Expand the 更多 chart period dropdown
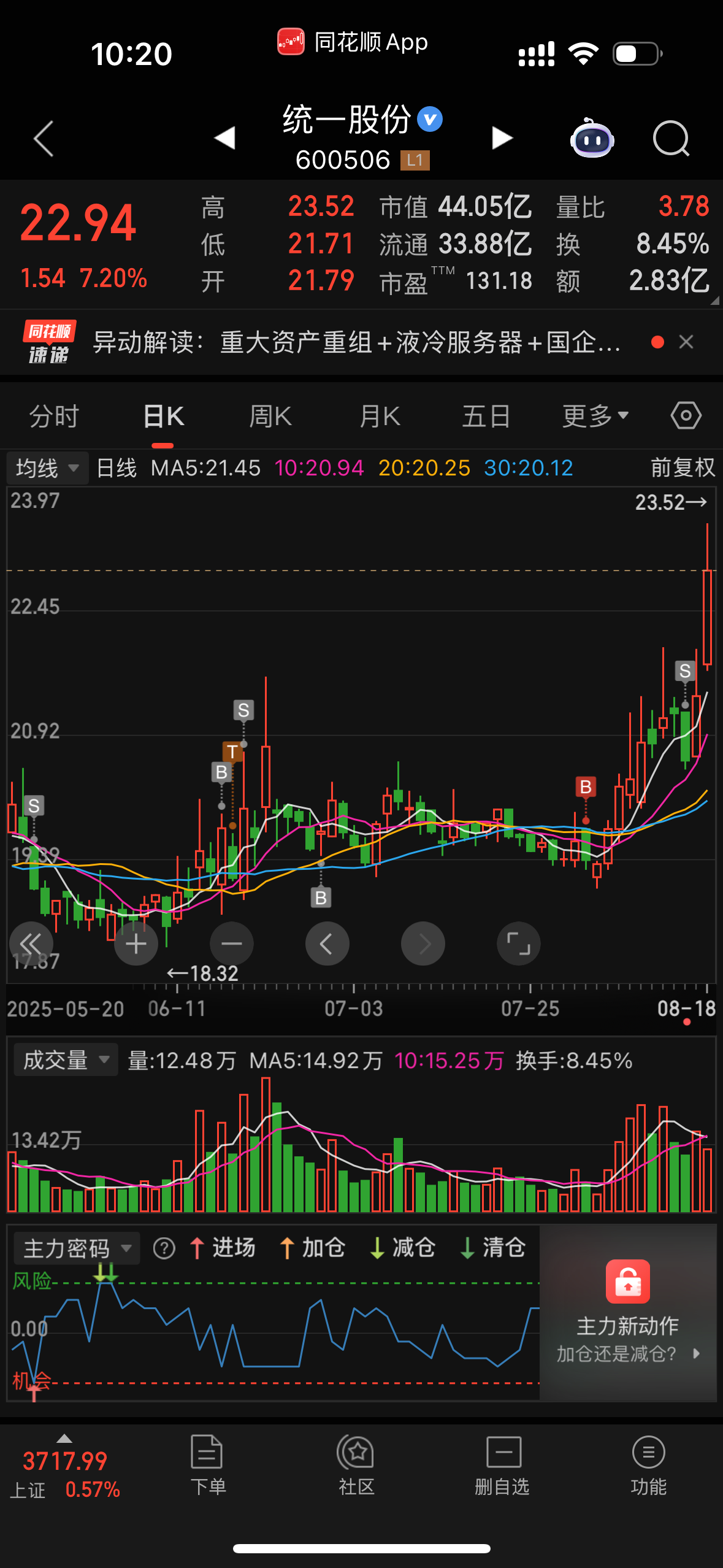Viewport: 723px width, 1568px height. tap(595, 417)
